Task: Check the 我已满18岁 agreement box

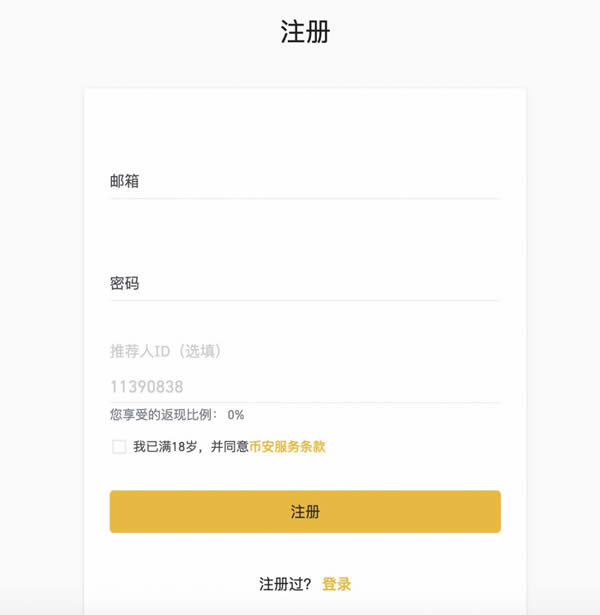Action: click(x=119, y=447)
